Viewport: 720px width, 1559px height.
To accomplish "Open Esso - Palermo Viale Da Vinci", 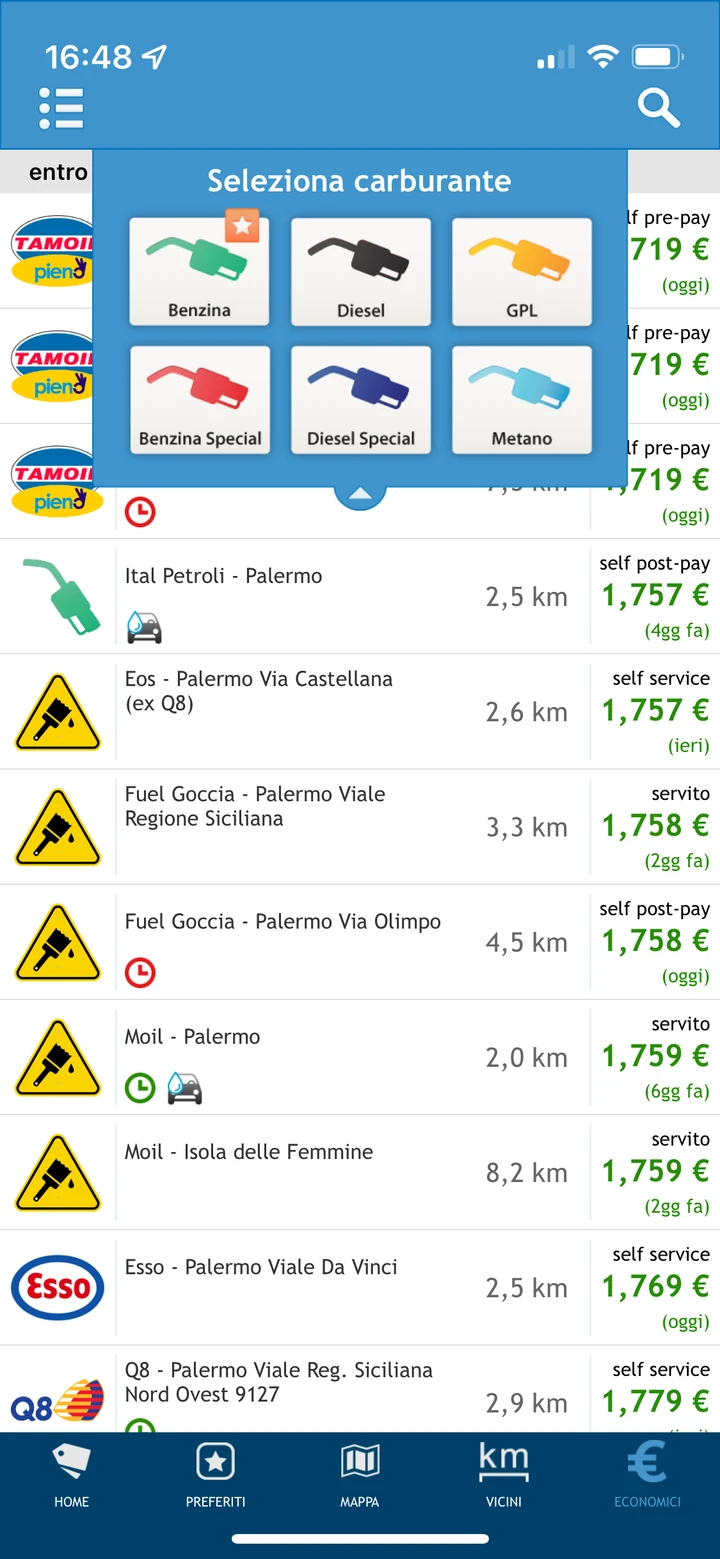I will tap(360, 1287).
